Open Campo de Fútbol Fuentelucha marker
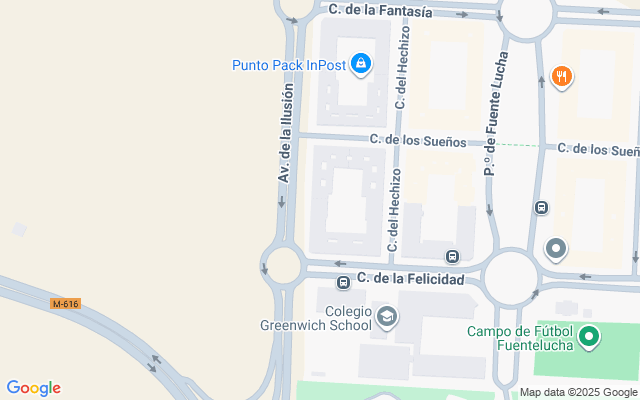 tap(589, 338)
